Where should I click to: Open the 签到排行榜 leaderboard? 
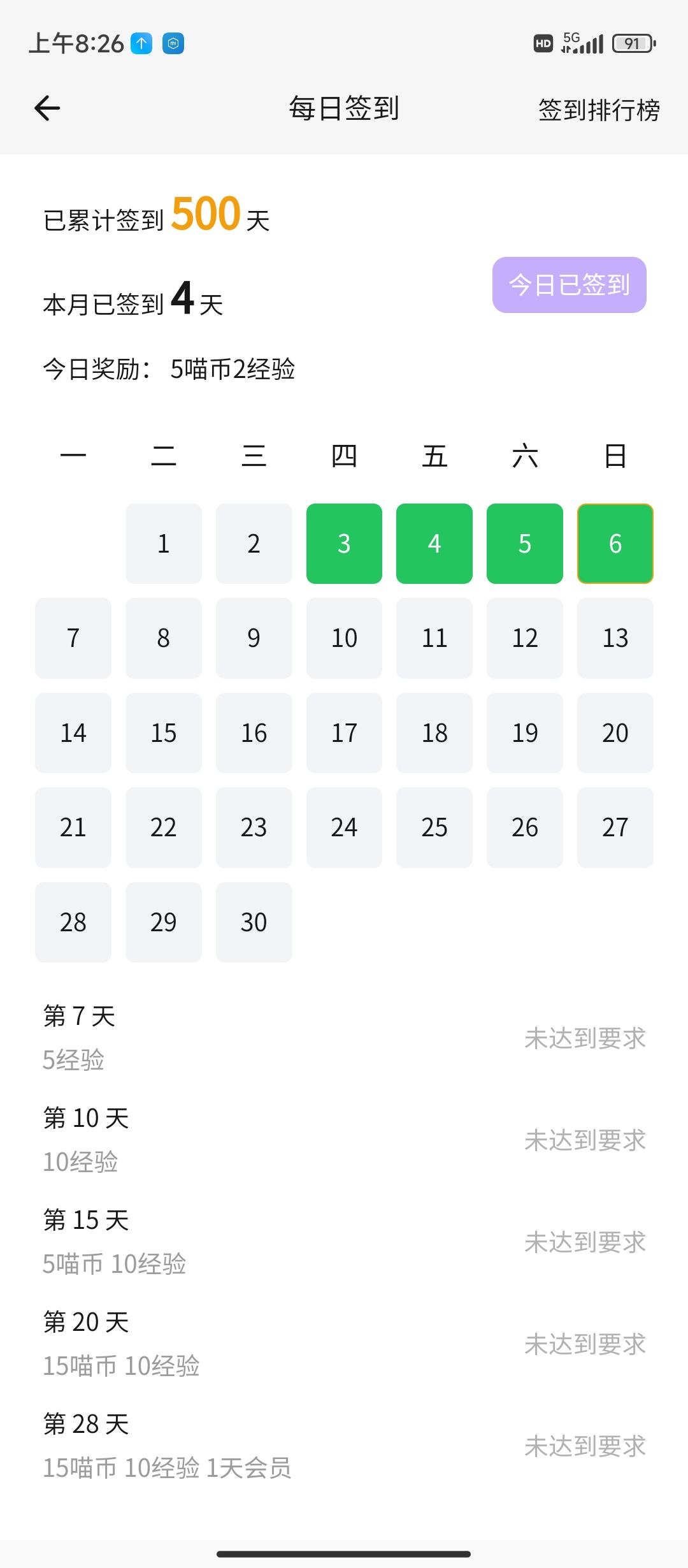point(598,110)
